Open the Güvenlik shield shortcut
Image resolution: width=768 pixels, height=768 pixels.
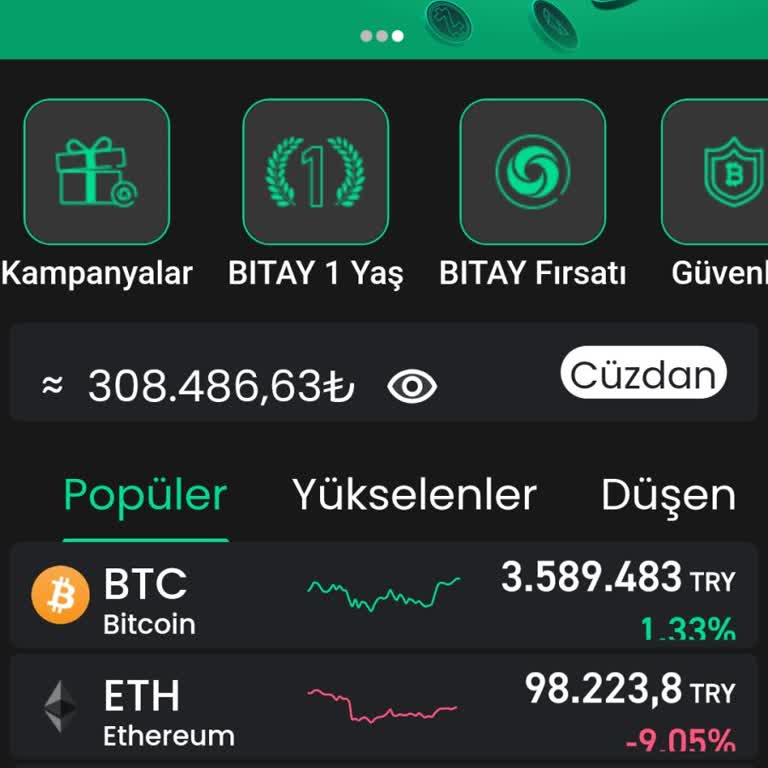[718, 172]
